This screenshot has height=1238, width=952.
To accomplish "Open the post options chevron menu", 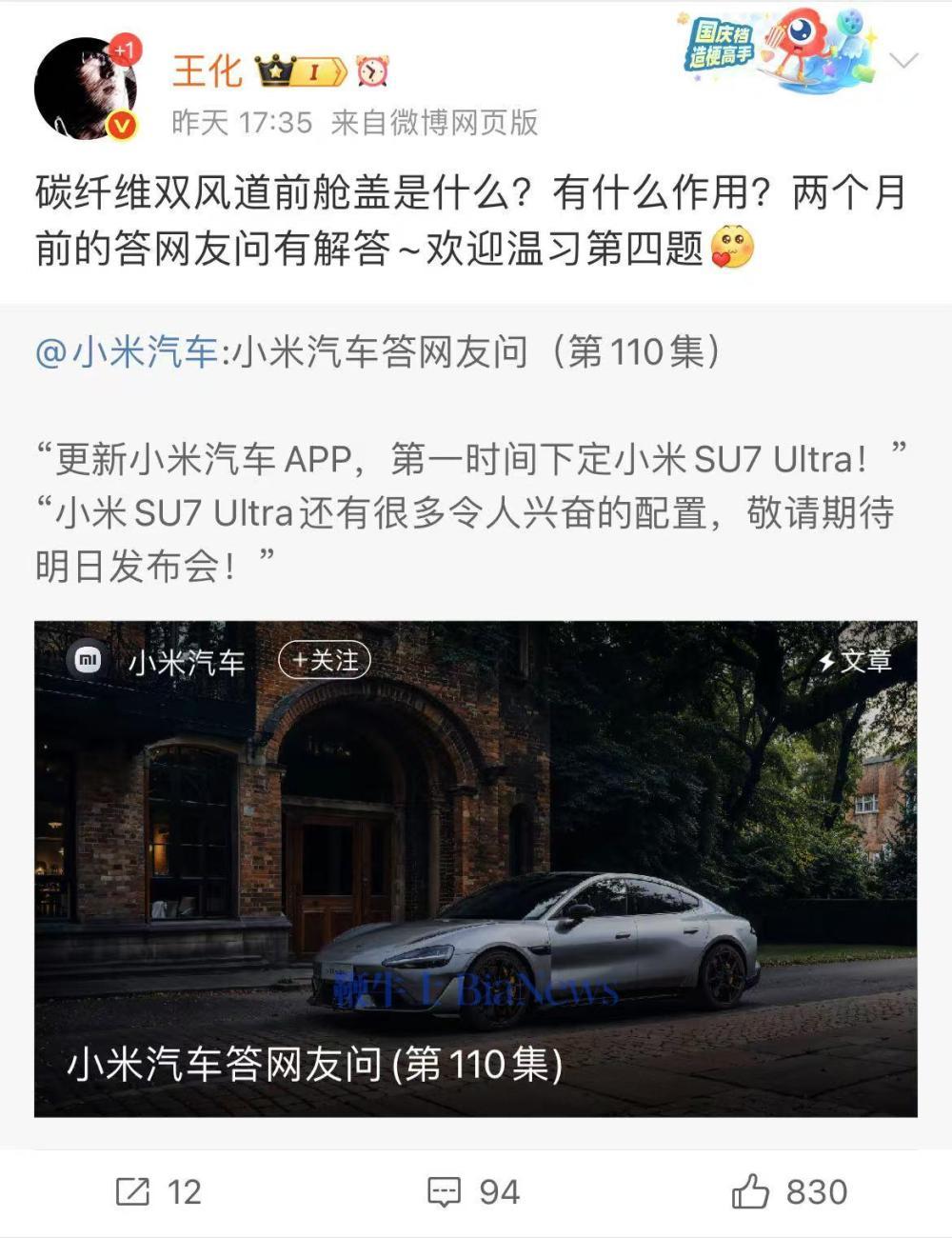I will point(902,61).
